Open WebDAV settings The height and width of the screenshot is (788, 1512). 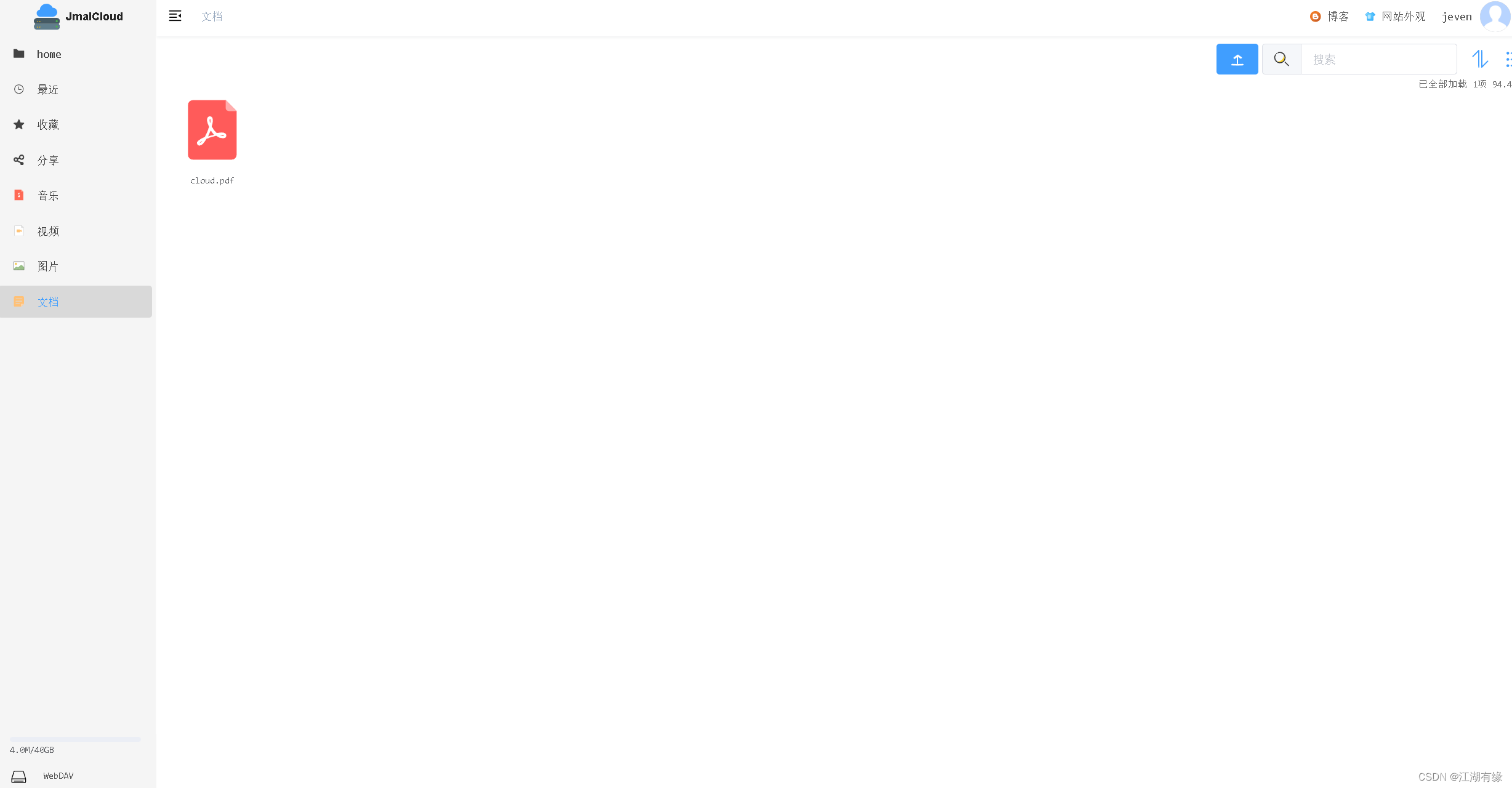point(58,776)
